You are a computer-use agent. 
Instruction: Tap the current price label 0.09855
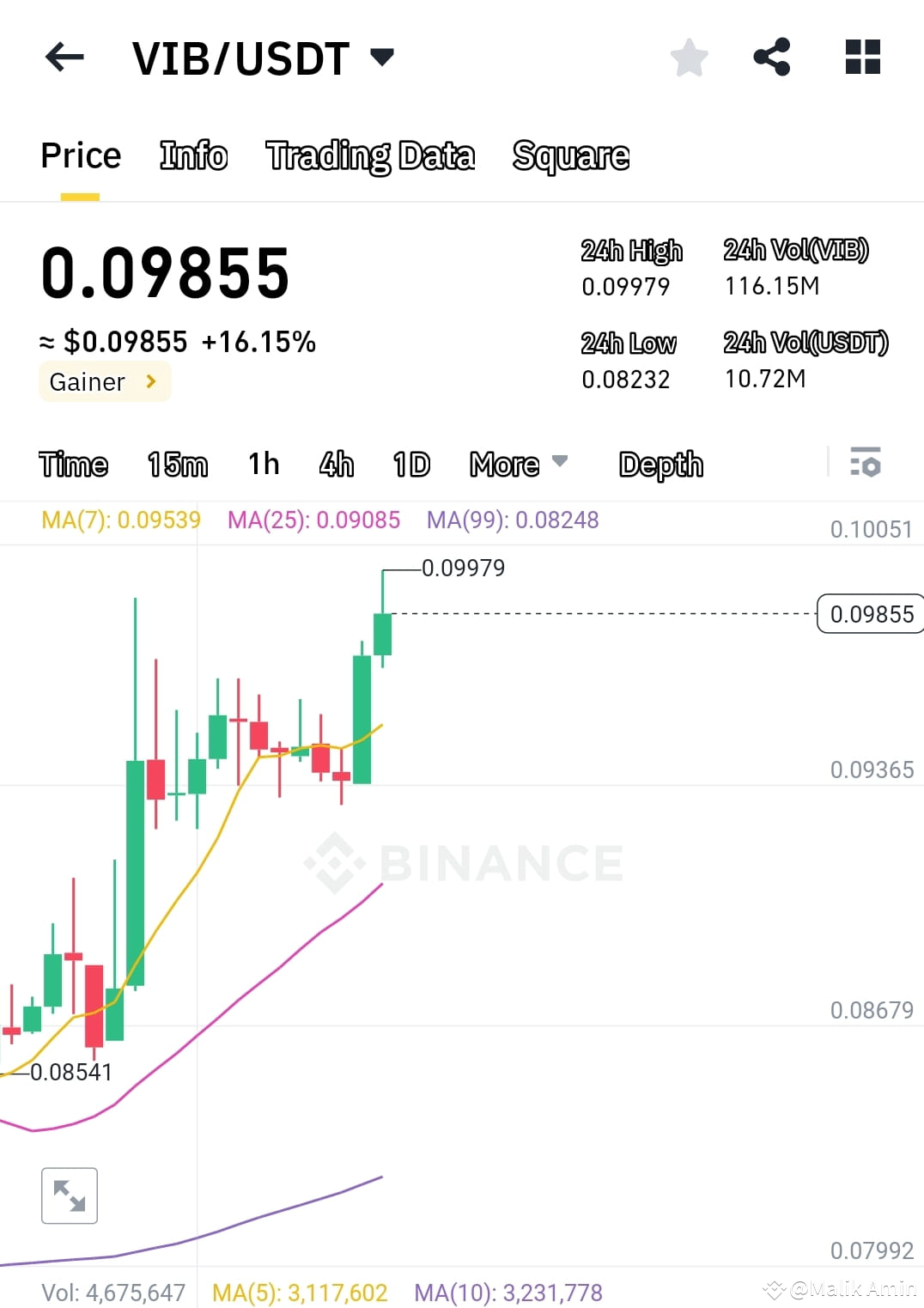coord(870,614)
